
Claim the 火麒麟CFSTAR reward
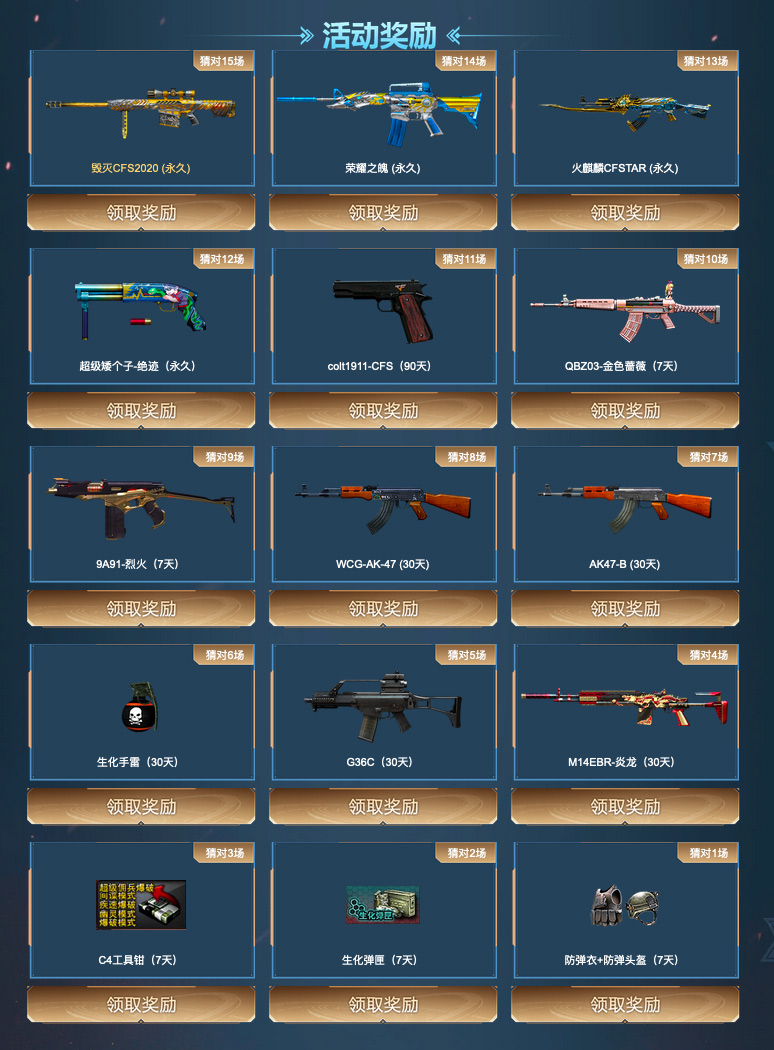pyautogui.click(x=625, y=213)
